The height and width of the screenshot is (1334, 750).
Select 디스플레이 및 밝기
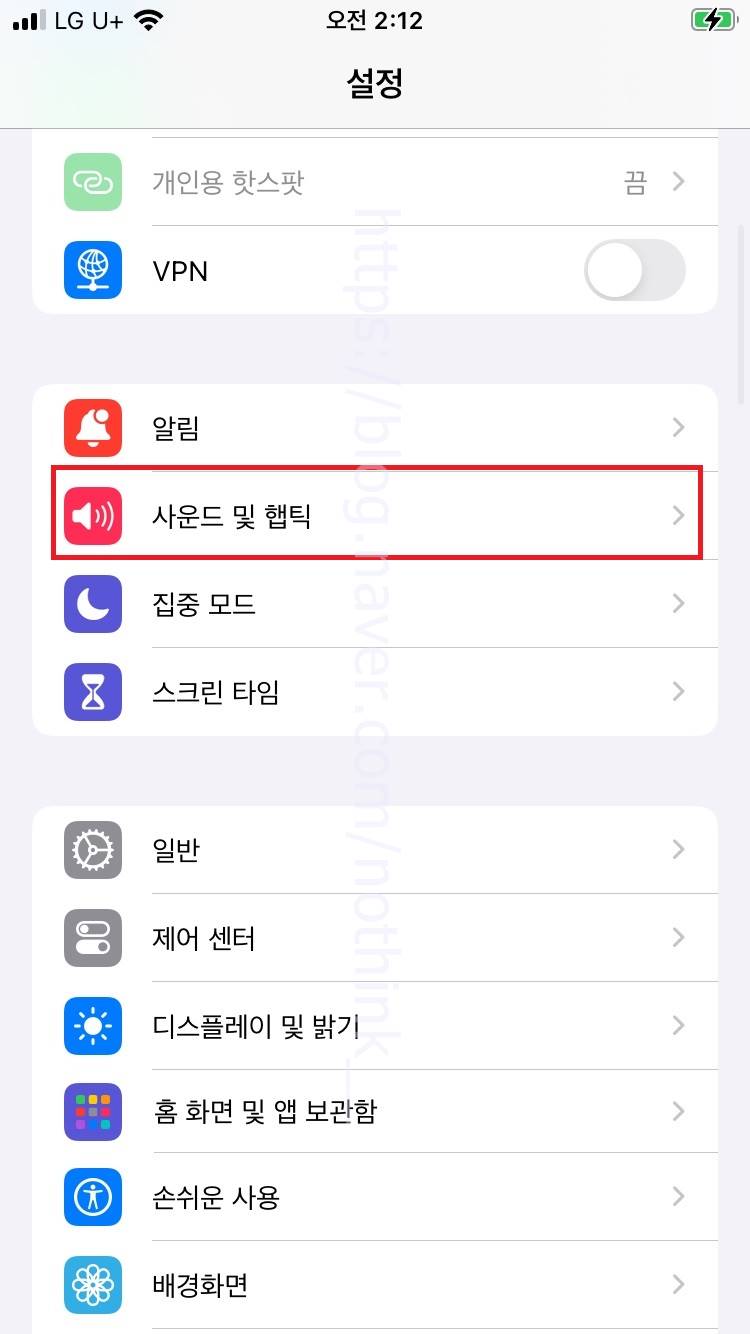(x=375, y=1026)
